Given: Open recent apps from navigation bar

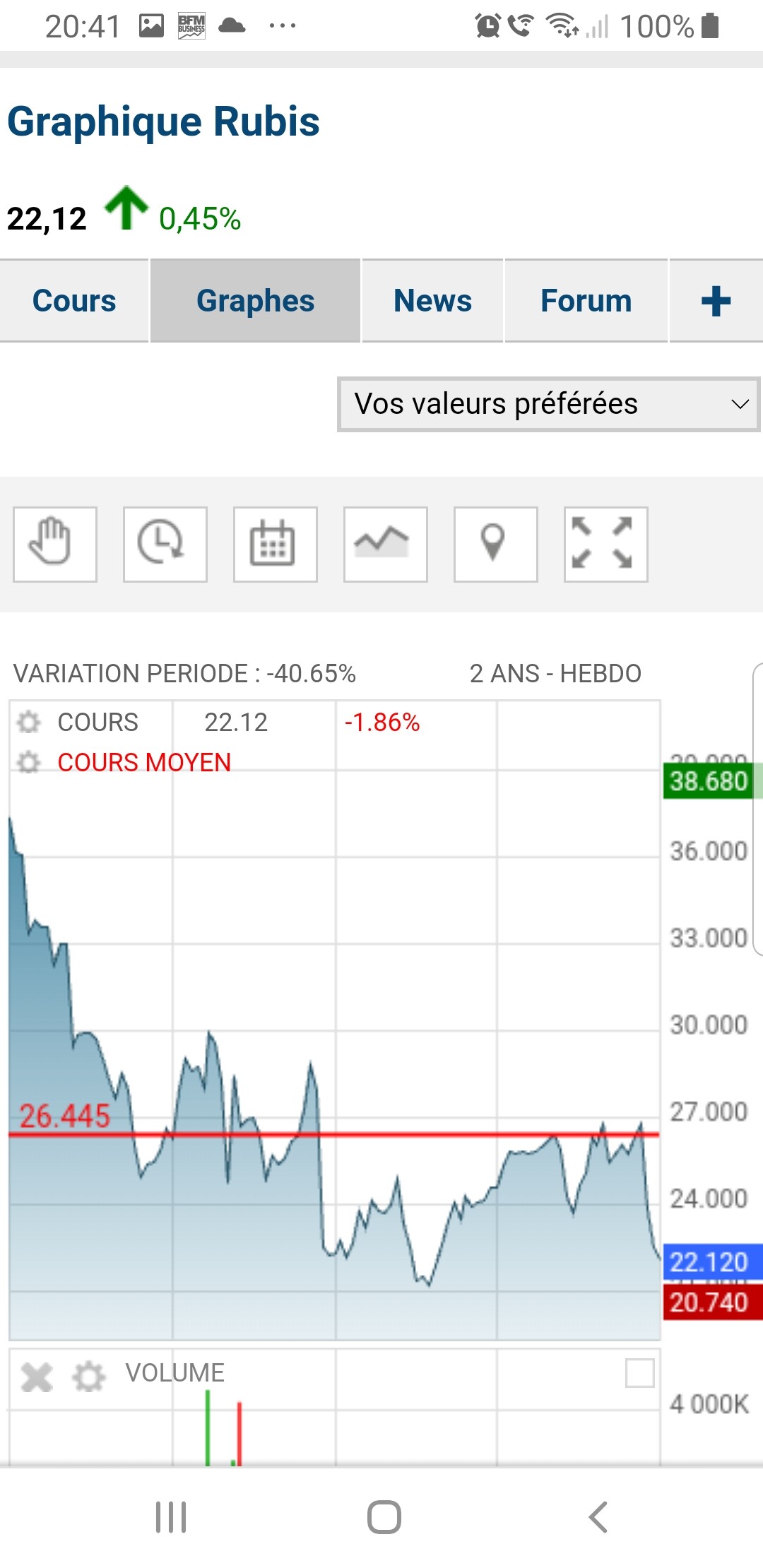Looking at the screenshot, I should [171, 1516].
